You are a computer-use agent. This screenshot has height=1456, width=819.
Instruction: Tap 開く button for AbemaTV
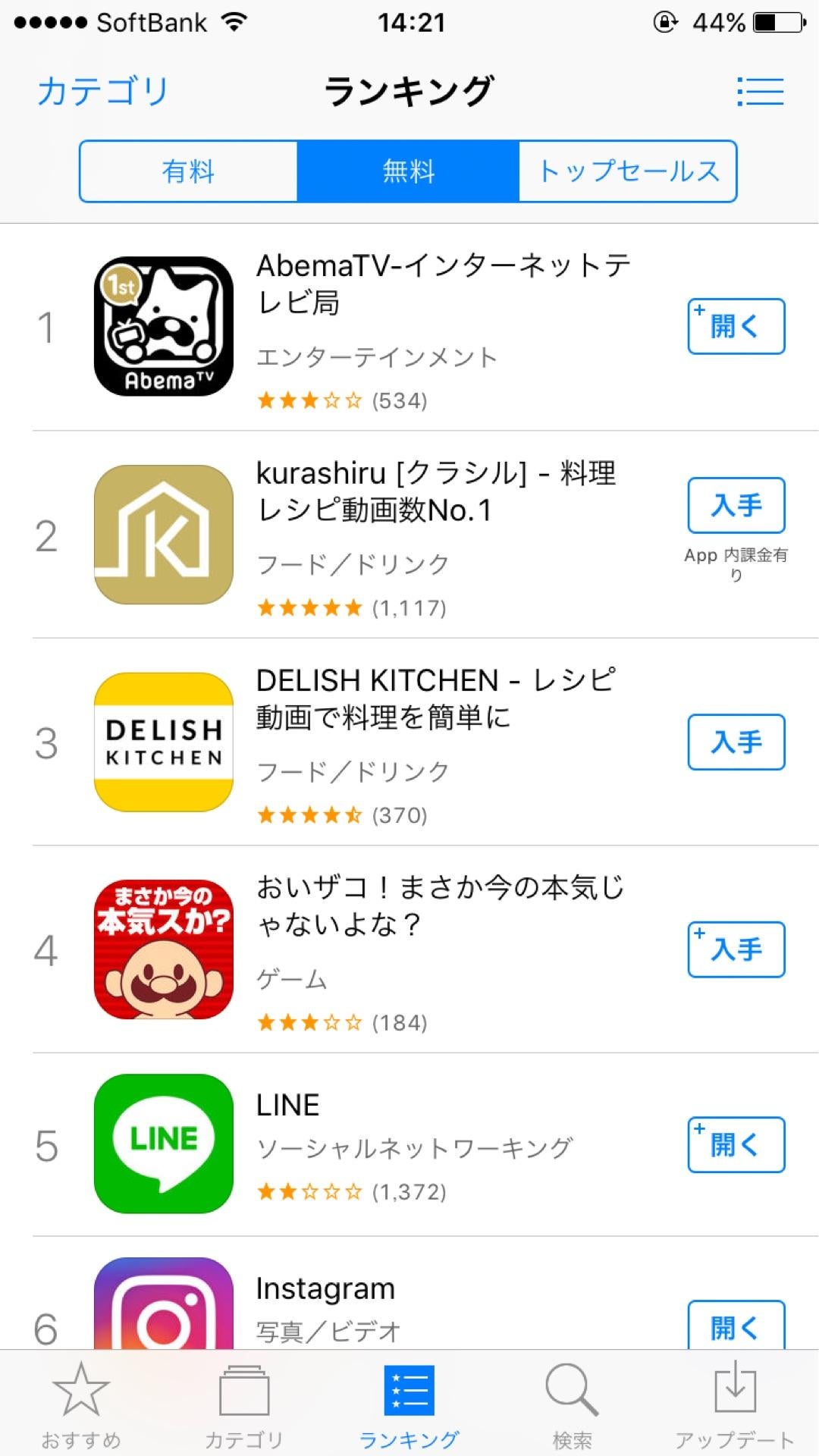pos(736,327)
